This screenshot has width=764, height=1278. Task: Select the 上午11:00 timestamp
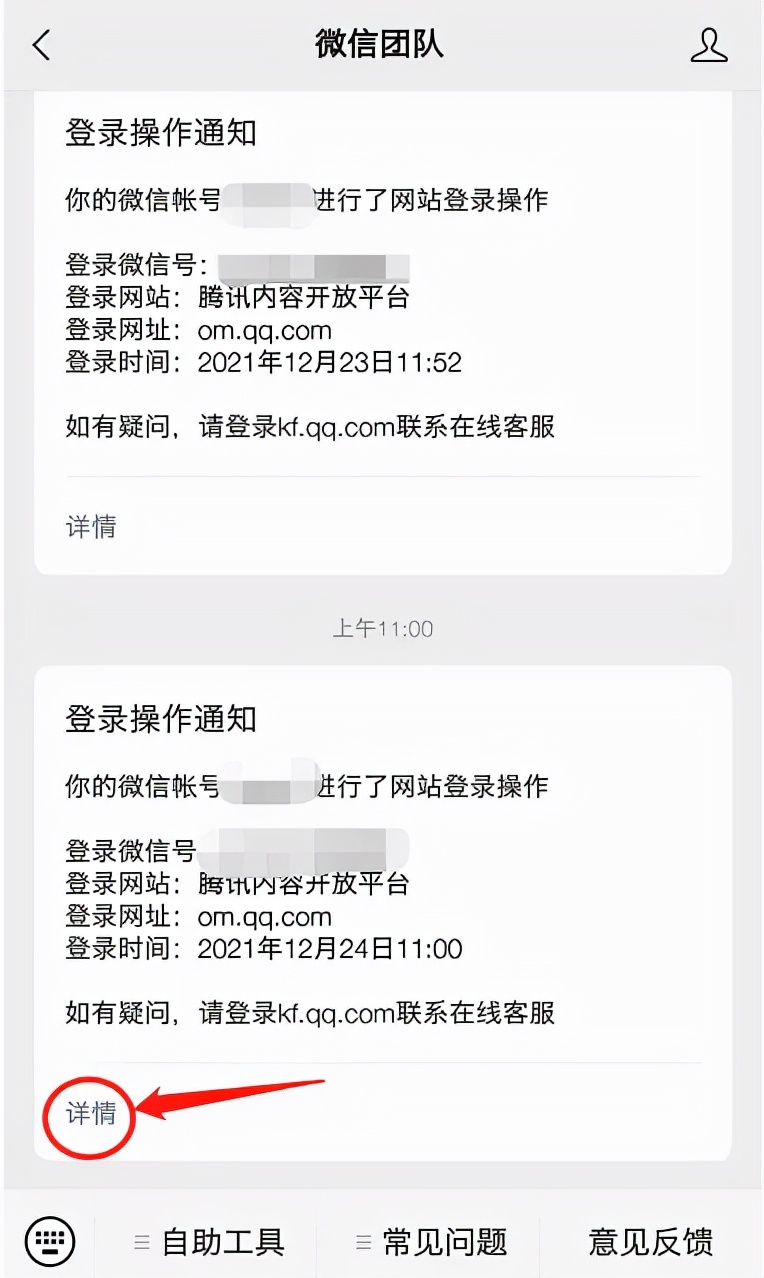[x=382, y=629]
